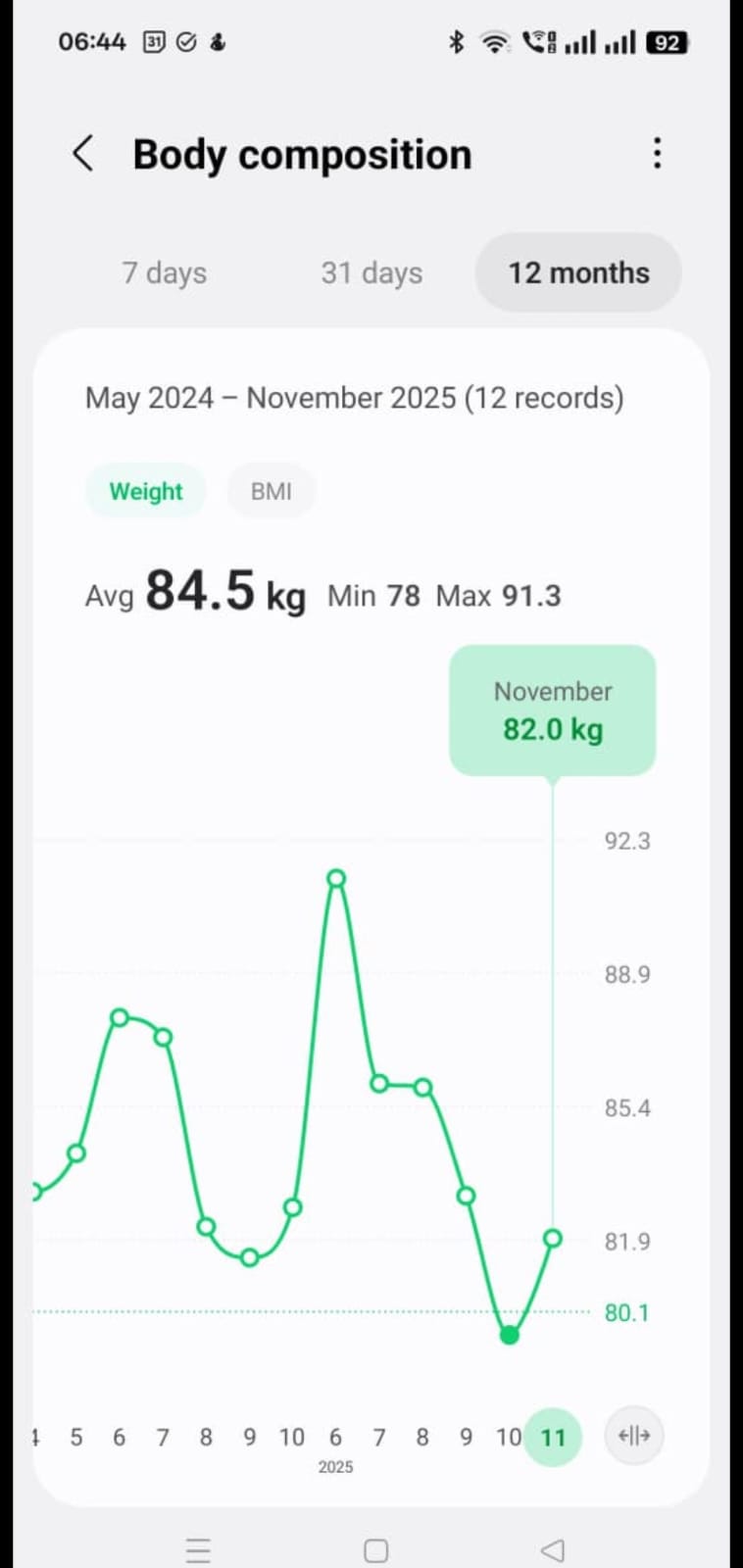Viewport: 743px width, 1568px height.
Task: Tap the chart expand arrows button
Action: 634,1437
